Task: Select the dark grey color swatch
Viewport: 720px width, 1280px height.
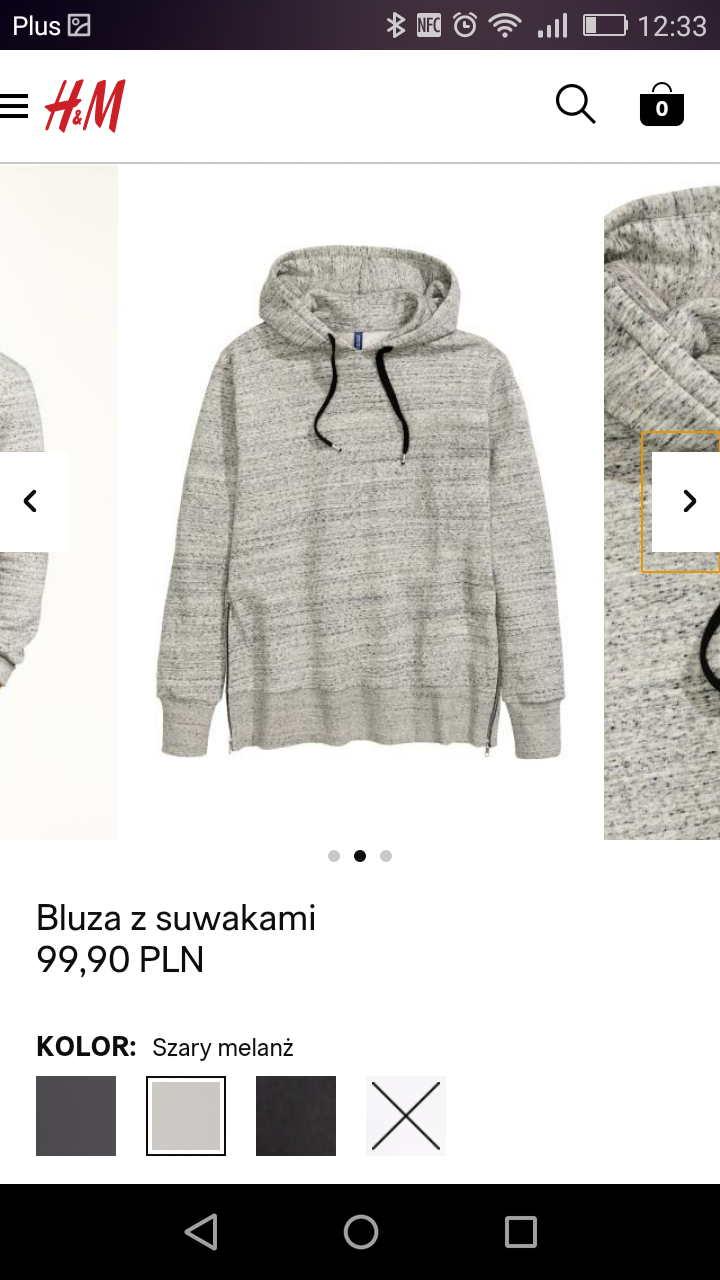Action: pyautogui.click(x=76, y=1116)
